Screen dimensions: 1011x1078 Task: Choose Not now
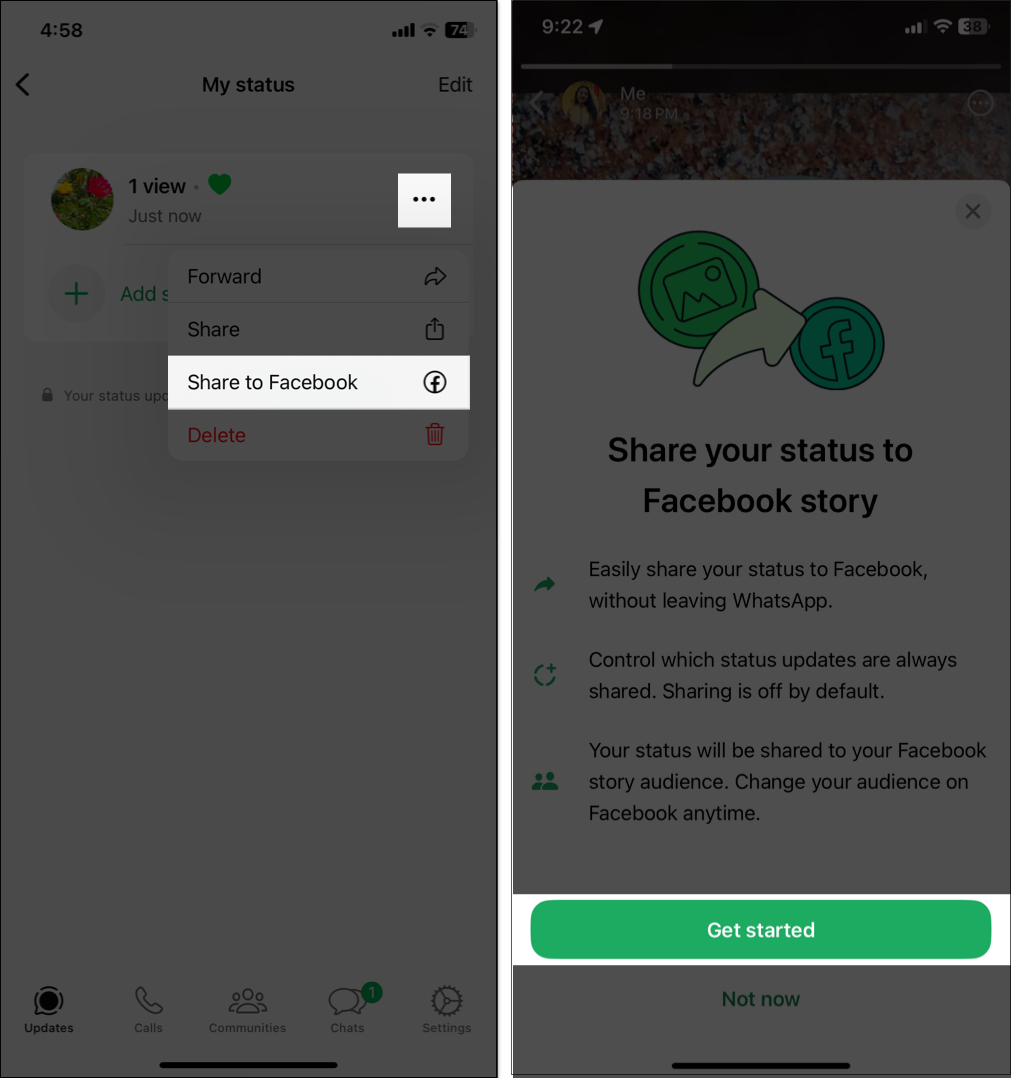(760, 999)
